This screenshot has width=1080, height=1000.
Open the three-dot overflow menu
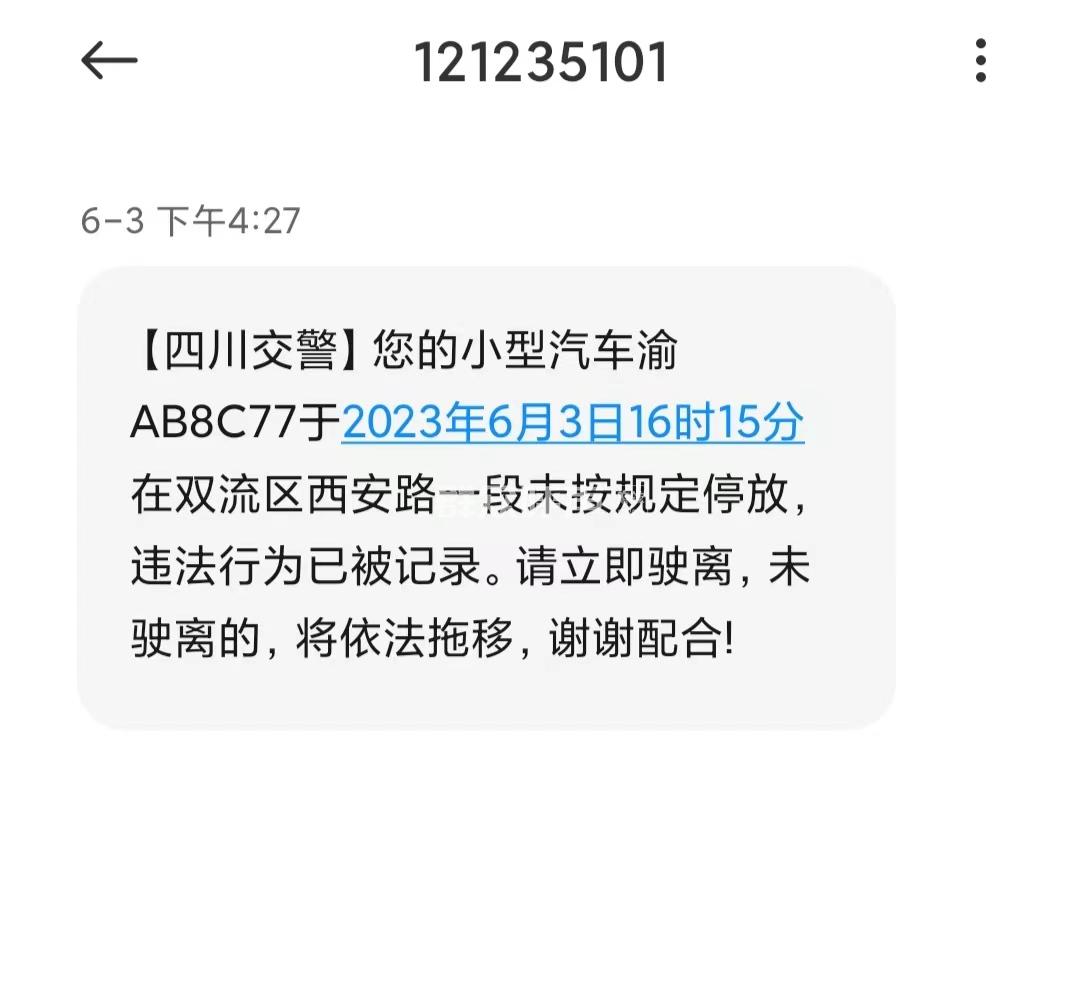980,62
